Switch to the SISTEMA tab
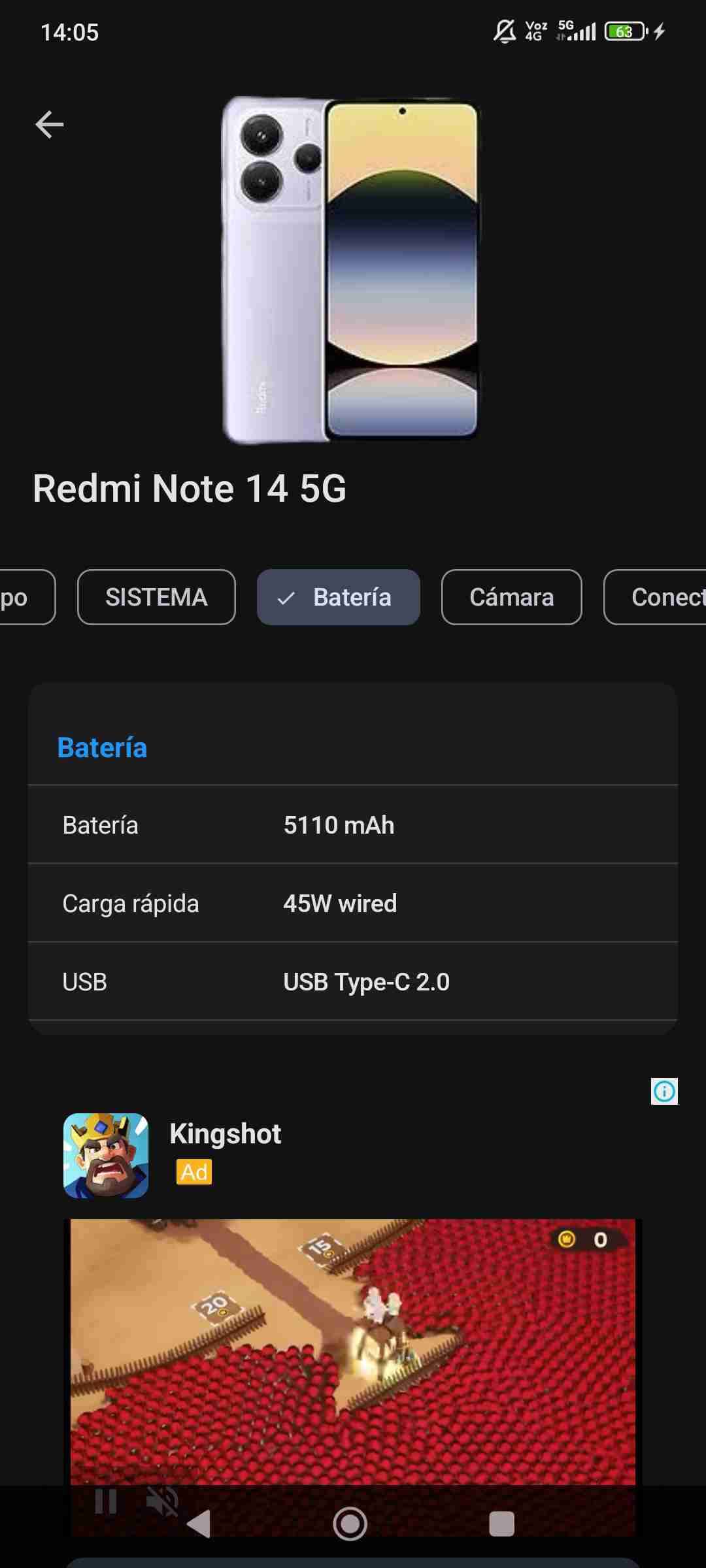 click(x=156, y=596)
